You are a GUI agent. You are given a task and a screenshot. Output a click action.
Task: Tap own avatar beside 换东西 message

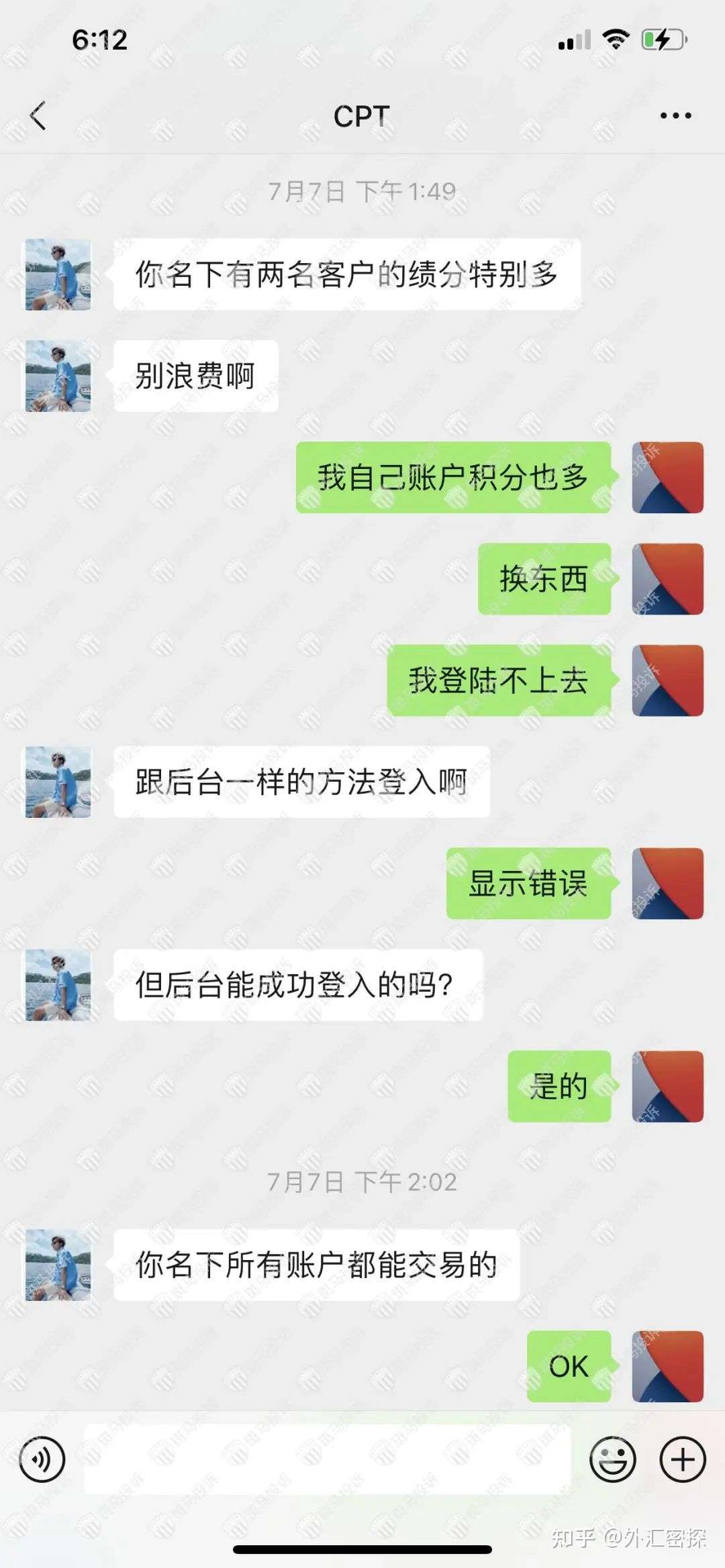(x=667, y=579)
